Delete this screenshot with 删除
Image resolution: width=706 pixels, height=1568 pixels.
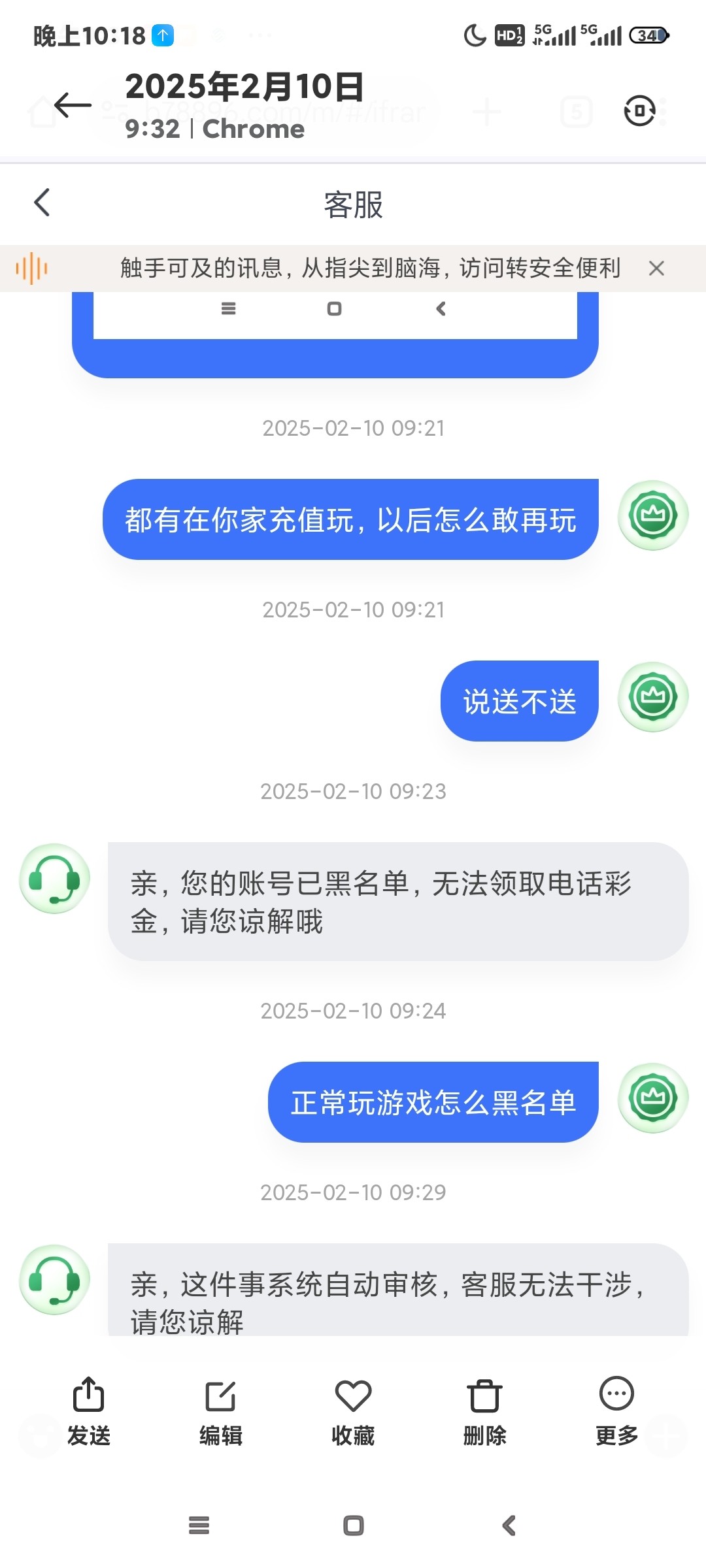click(x=484, y=1411)
